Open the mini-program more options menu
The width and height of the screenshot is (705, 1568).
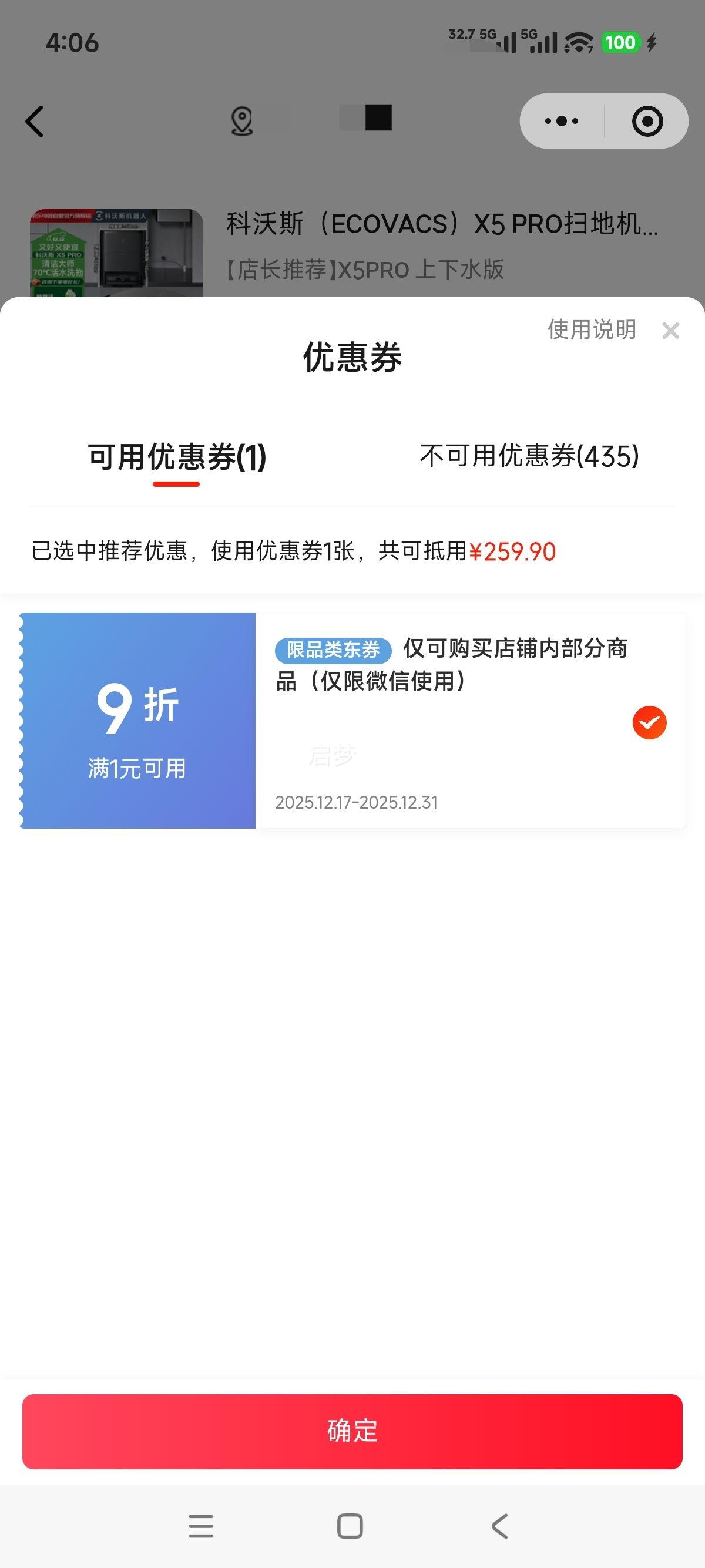pyautogui.click(x=559, y=121)
